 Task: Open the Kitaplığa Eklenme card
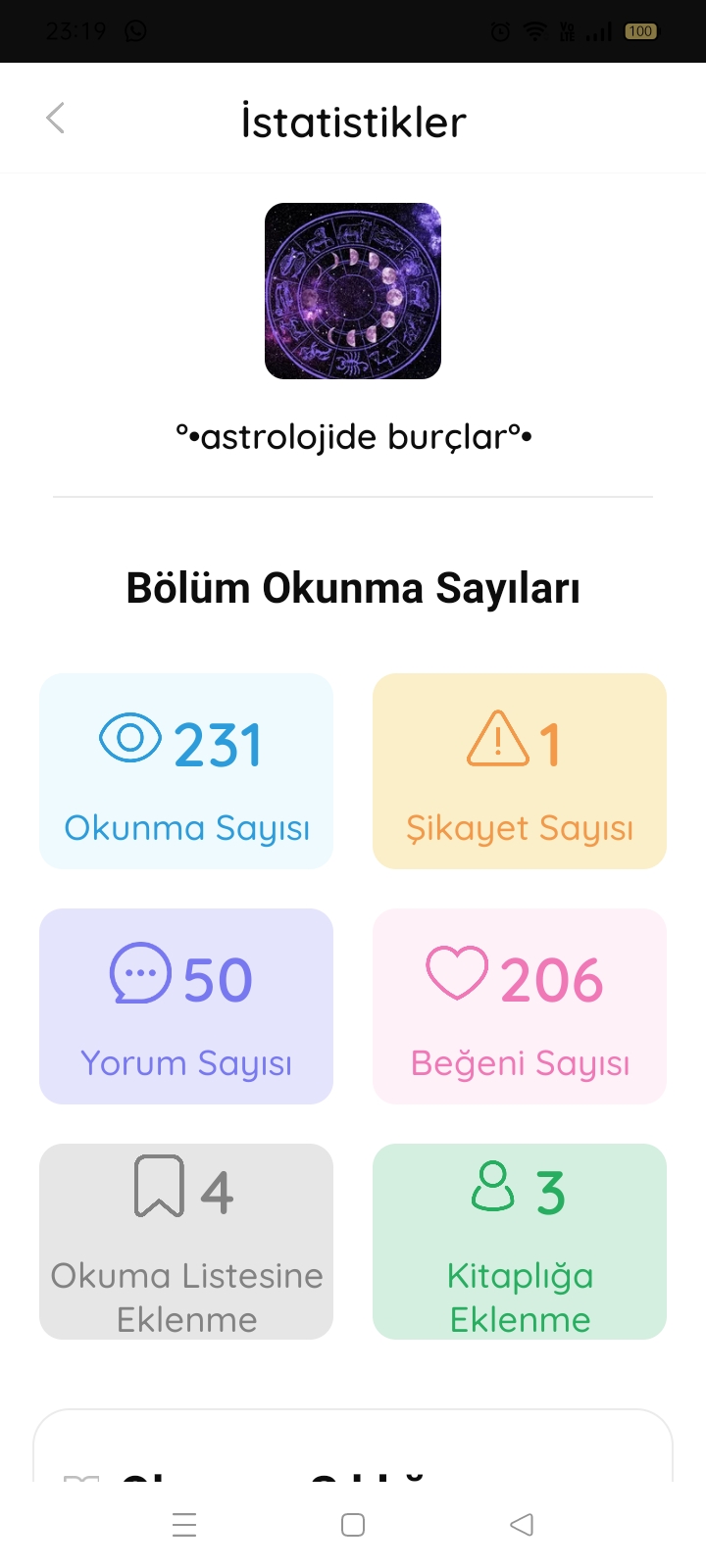[520, 1242]
